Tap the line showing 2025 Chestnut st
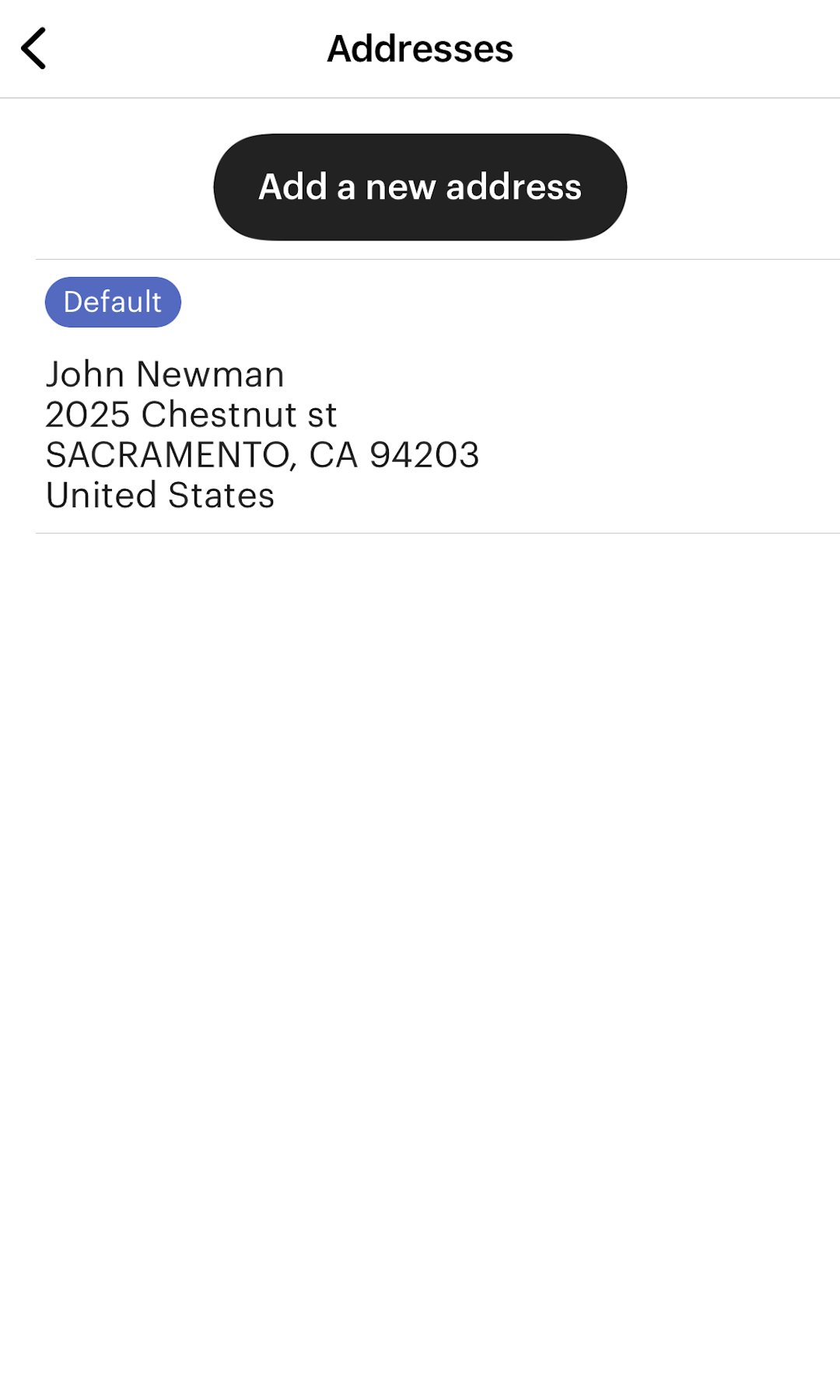 192,414
